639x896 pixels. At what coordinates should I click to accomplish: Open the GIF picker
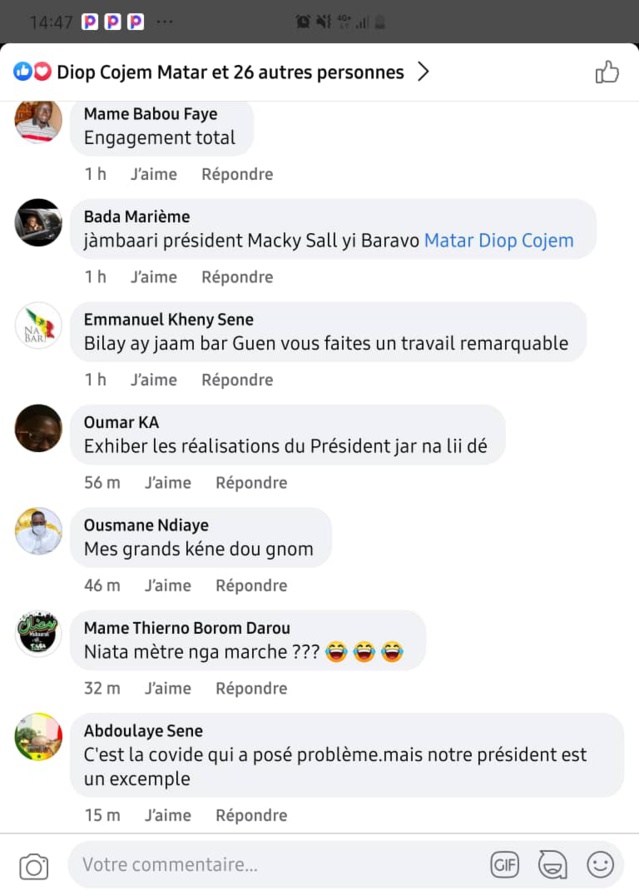pos(505,865)
